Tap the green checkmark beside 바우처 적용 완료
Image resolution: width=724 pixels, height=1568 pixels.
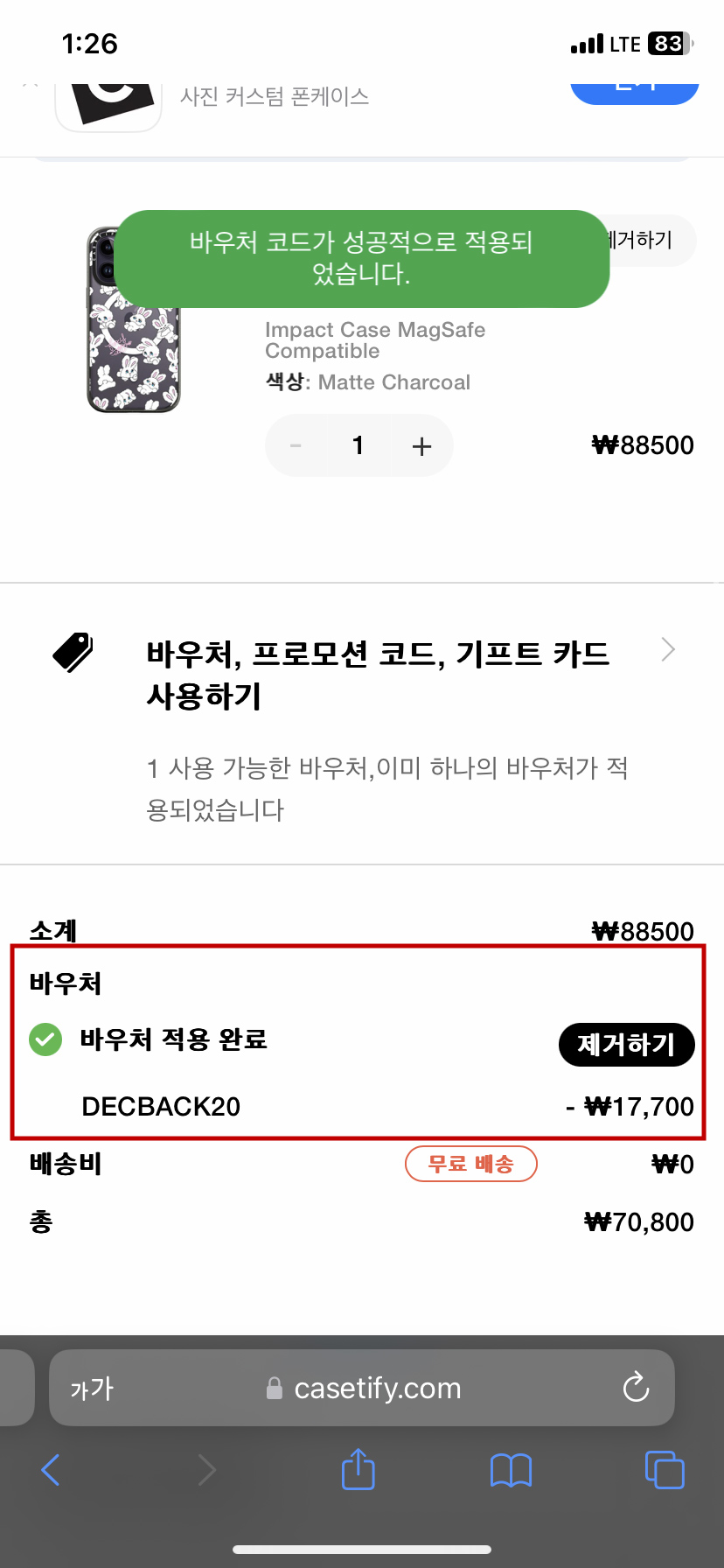coord(45,1039)
